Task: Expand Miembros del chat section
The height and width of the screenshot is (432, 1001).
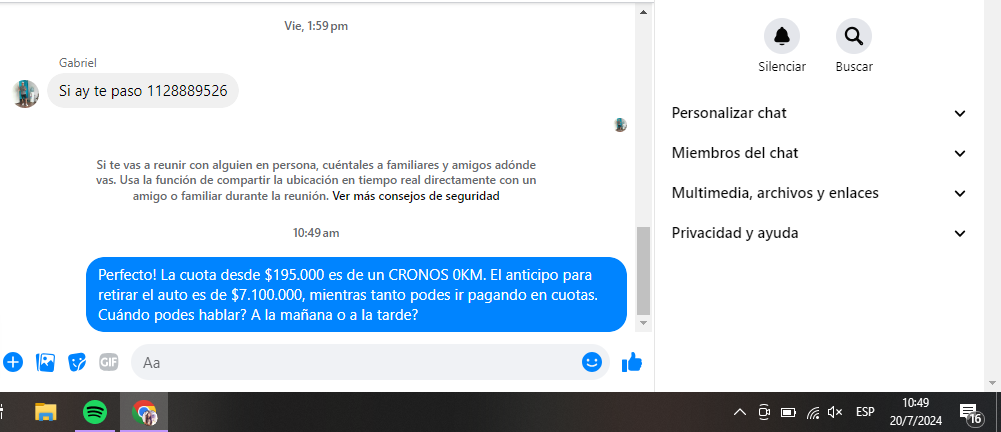Action: (x=818, y=153)
